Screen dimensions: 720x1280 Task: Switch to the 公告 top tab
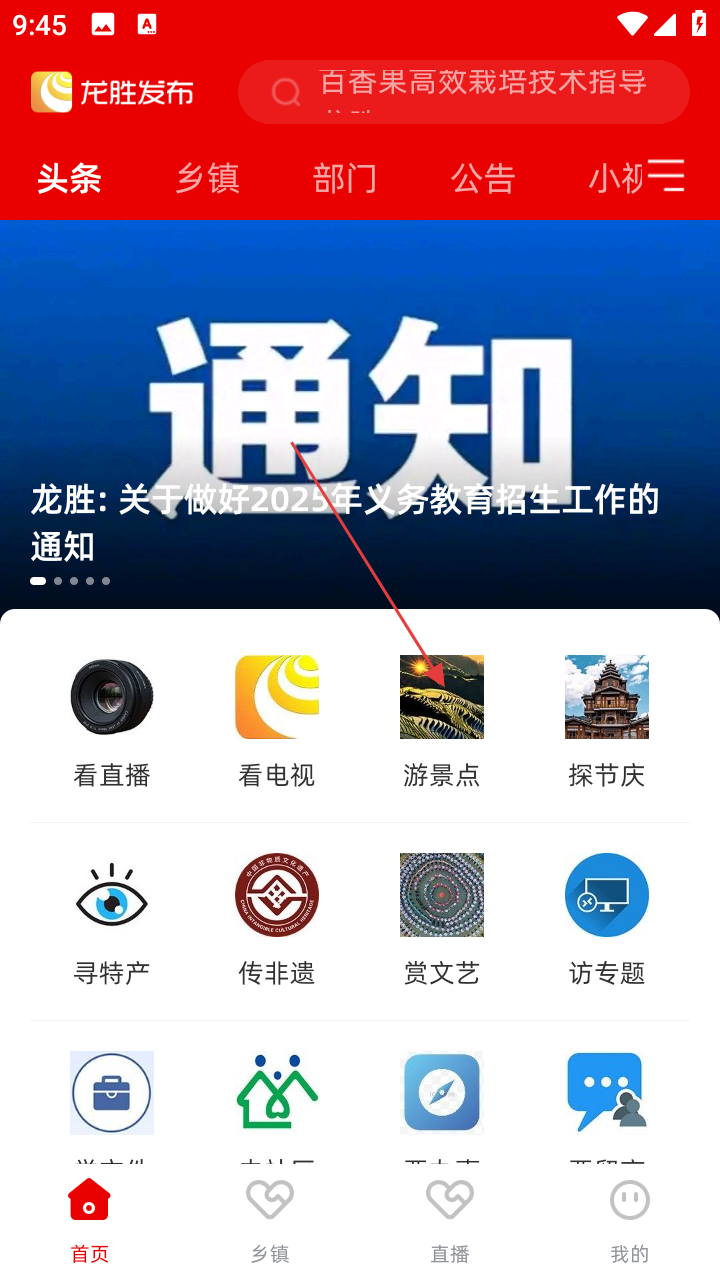[x=483, y=178]
